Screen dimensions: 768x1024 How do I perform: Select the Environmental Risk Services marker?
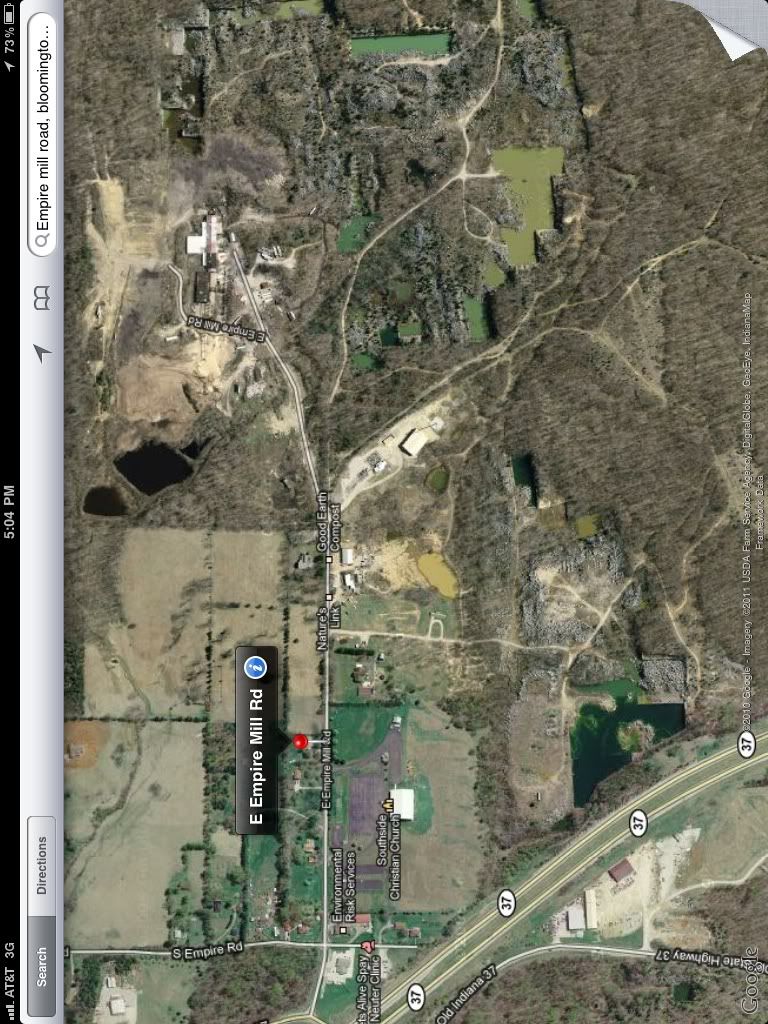(x=343, y=929)
